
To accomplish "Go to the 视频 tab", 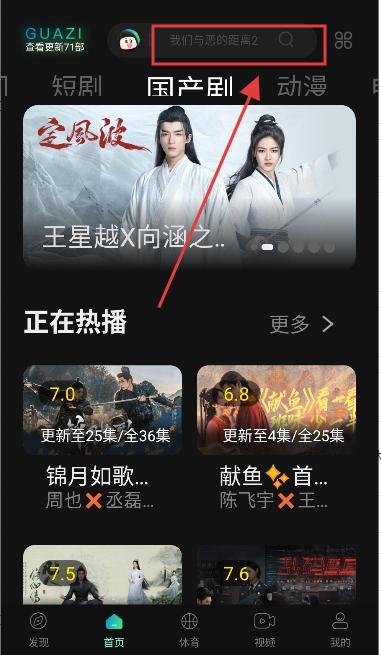I will (264, 630).
